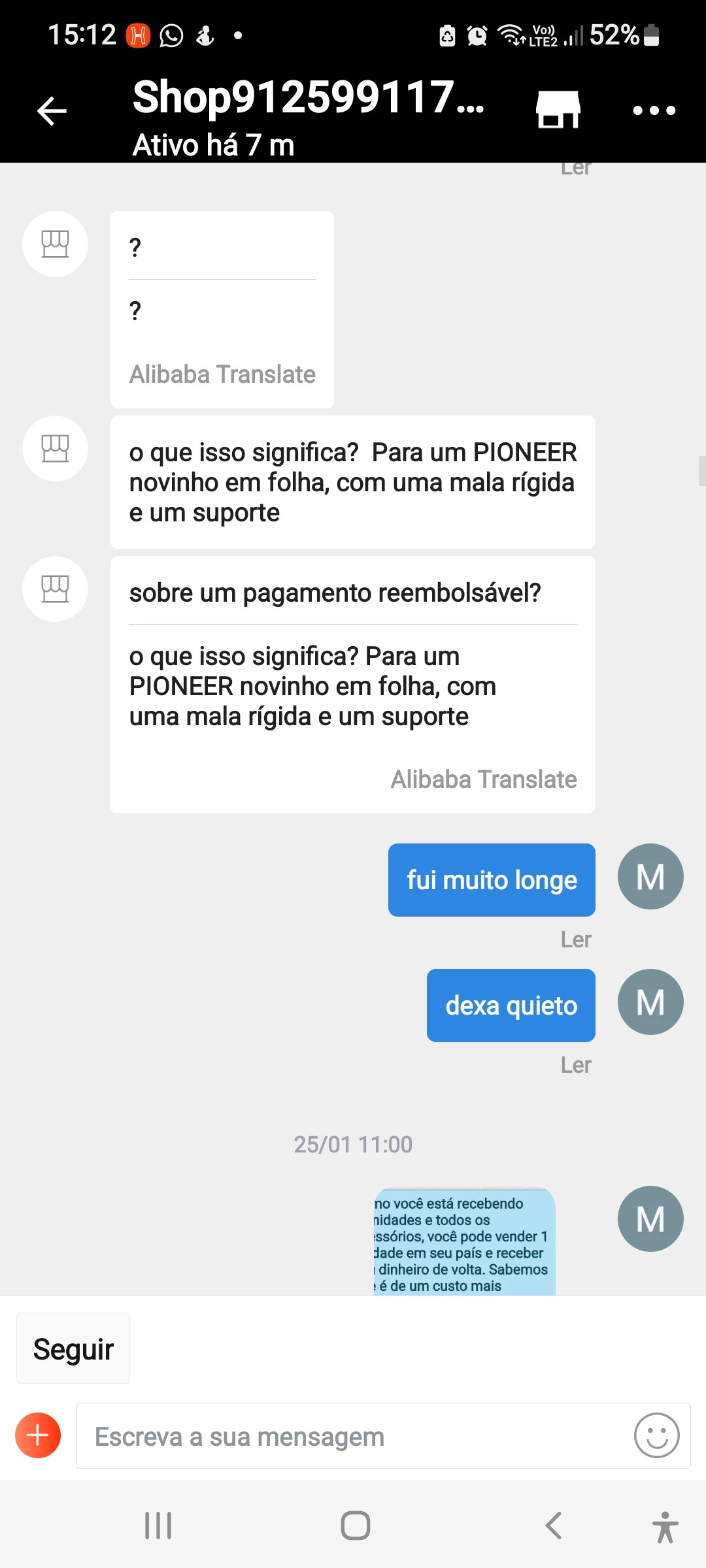Focus the 'Escreva a sua mensagem' field

(x=353, y=1437)
